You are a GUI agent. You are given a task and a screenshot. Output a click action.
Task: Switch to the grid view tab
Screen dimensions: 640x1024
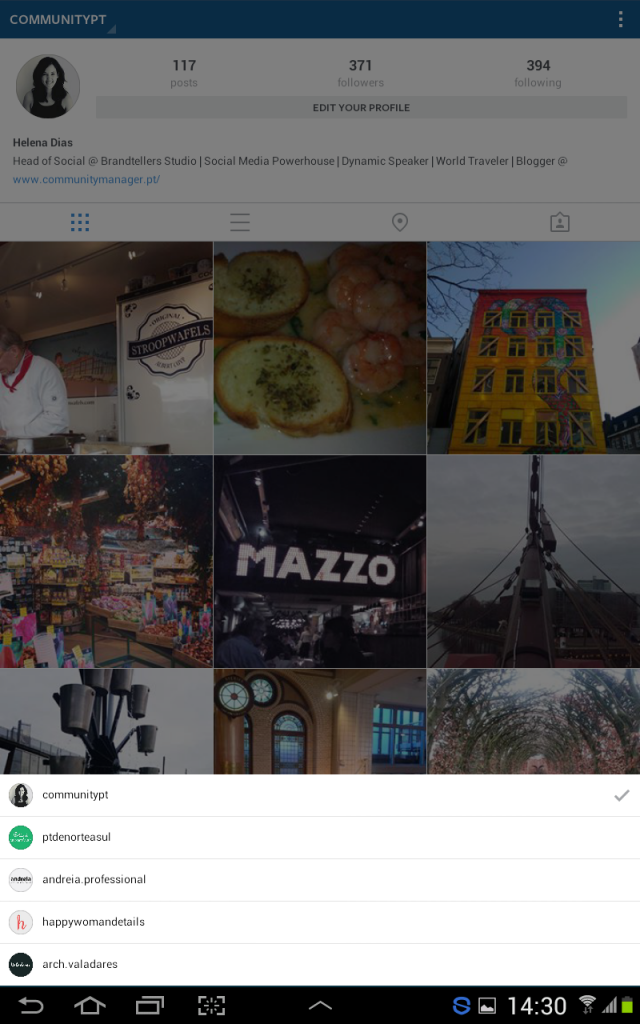pos(80,222)
